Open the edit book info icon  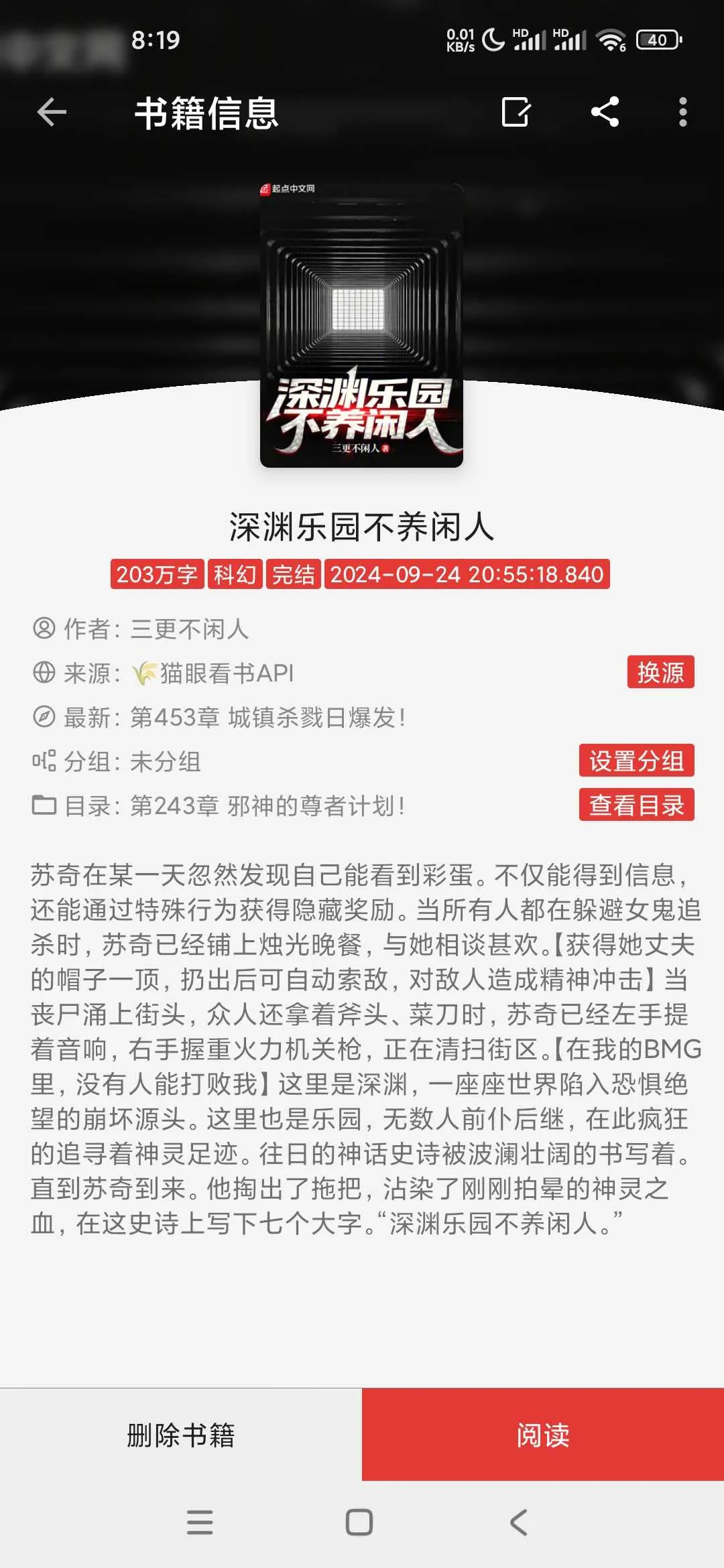(x=516, y=112)
